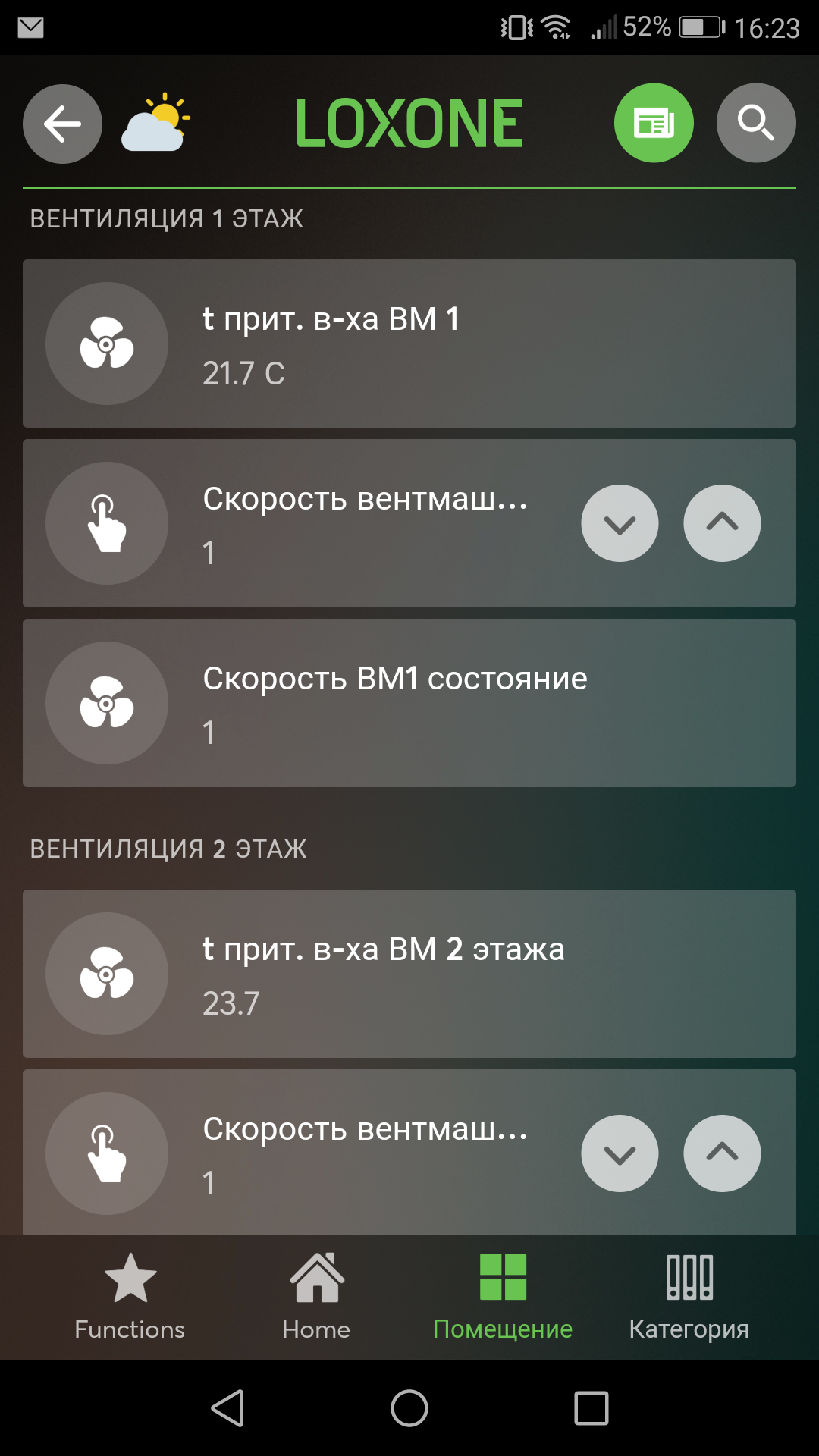
Task: Open the Скорость ВМ1 состояние card
Action: pos(409,703)
